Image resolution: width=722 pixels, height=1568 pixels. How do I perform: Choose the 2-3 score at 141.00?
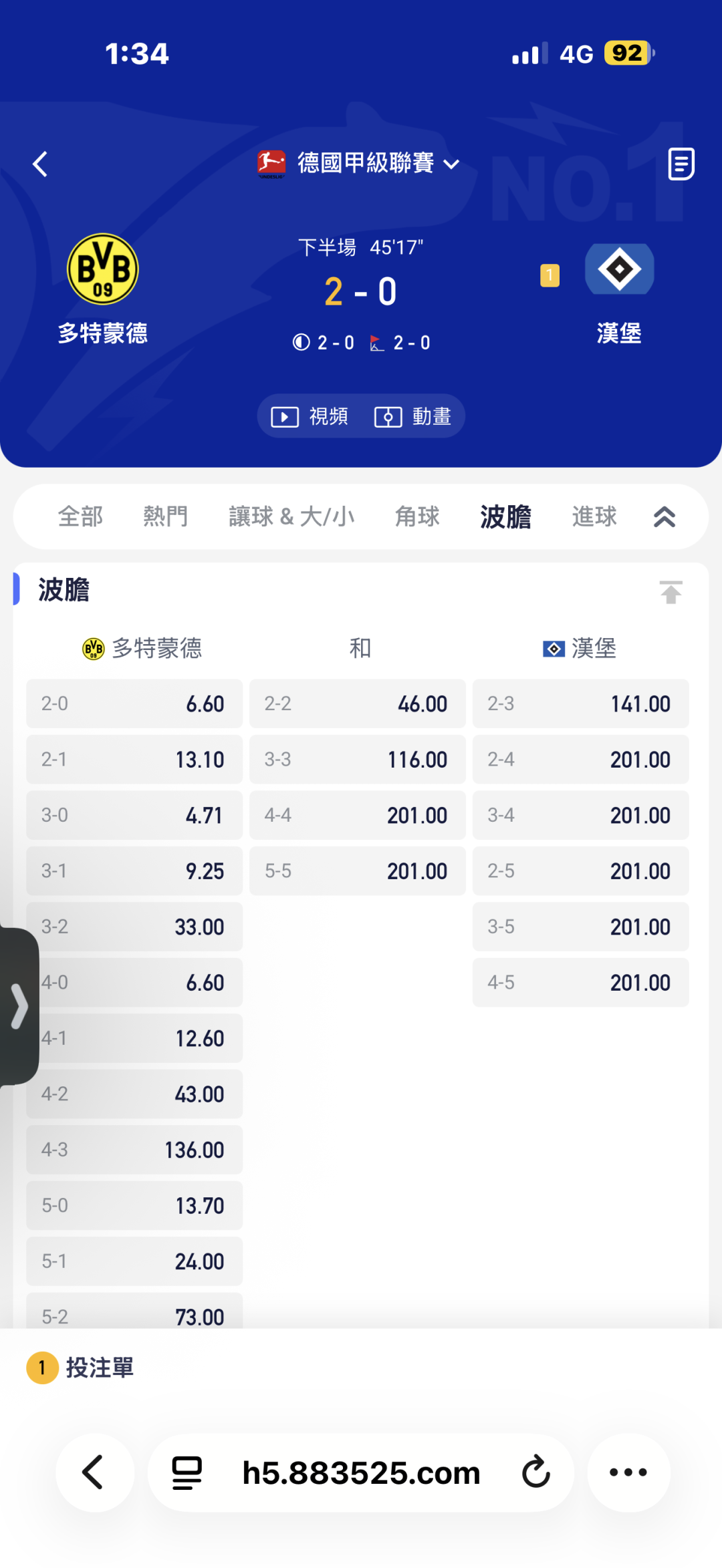pos(581,703)
